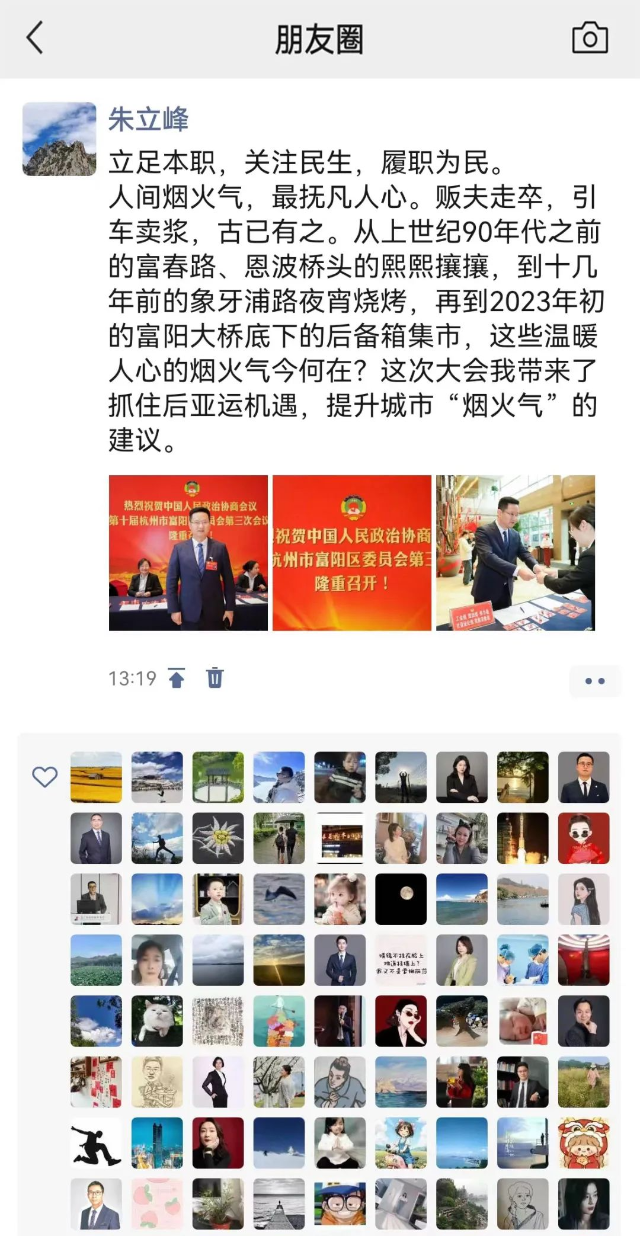The image size is (640, 1236).
Task: Open the rocket launch avatar in likes
Action: [523, 838]
